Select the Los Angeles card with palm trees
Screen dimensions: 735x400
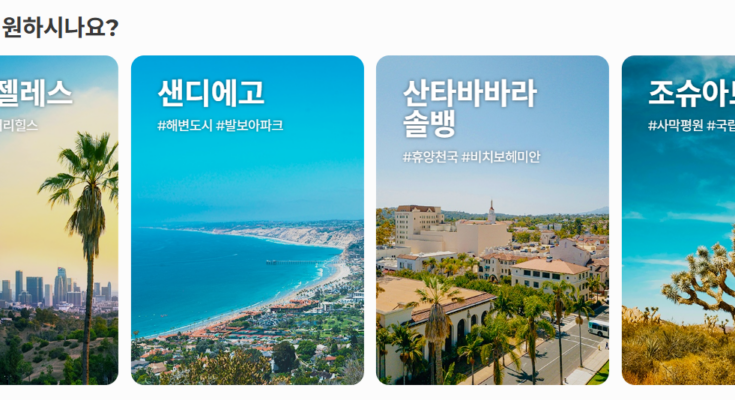click(58, 220)
